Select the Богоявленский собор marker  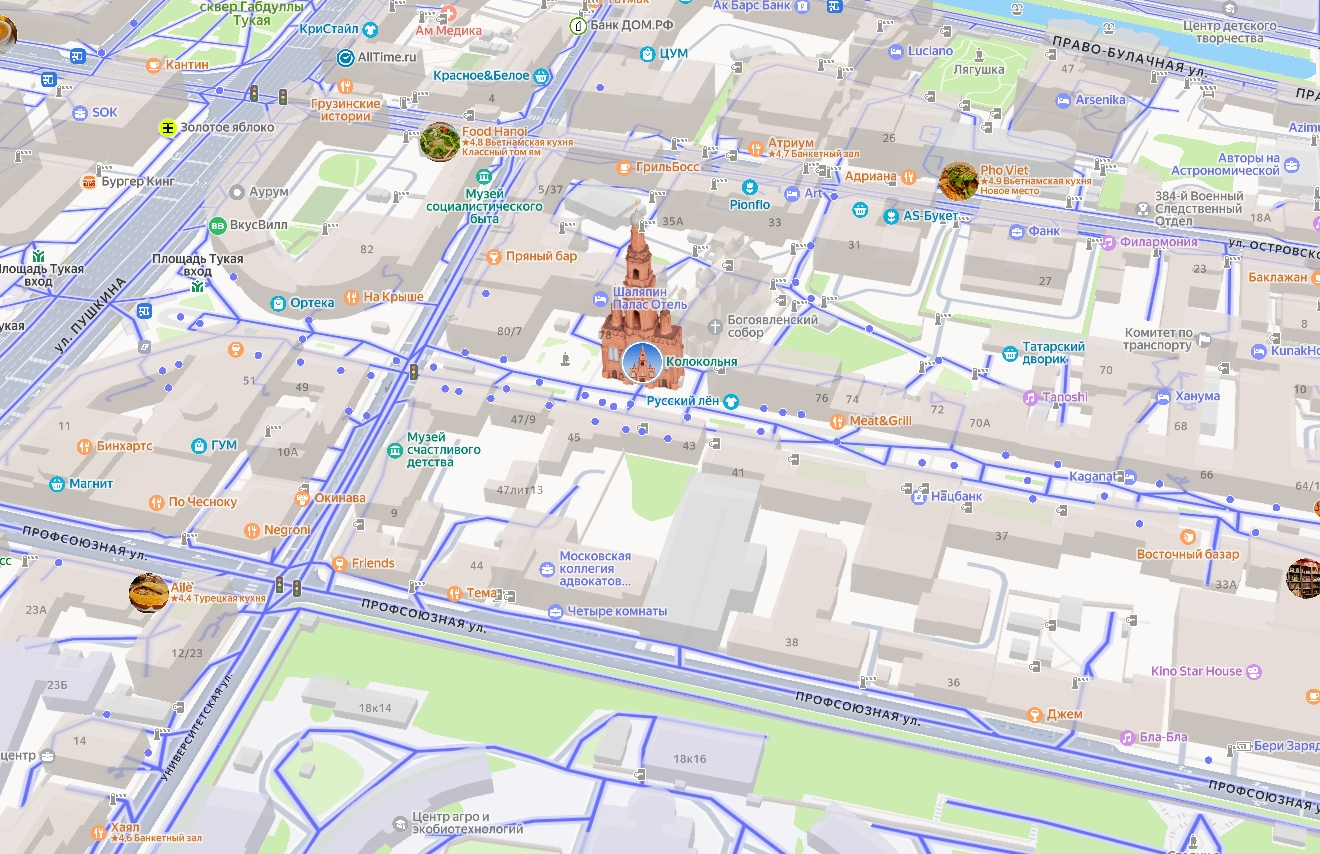(x=715, y=326)
